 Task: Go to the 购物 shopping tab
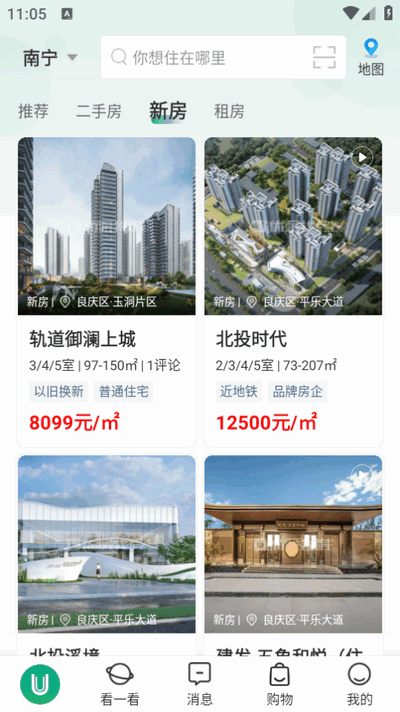click(x=280, y=684)
